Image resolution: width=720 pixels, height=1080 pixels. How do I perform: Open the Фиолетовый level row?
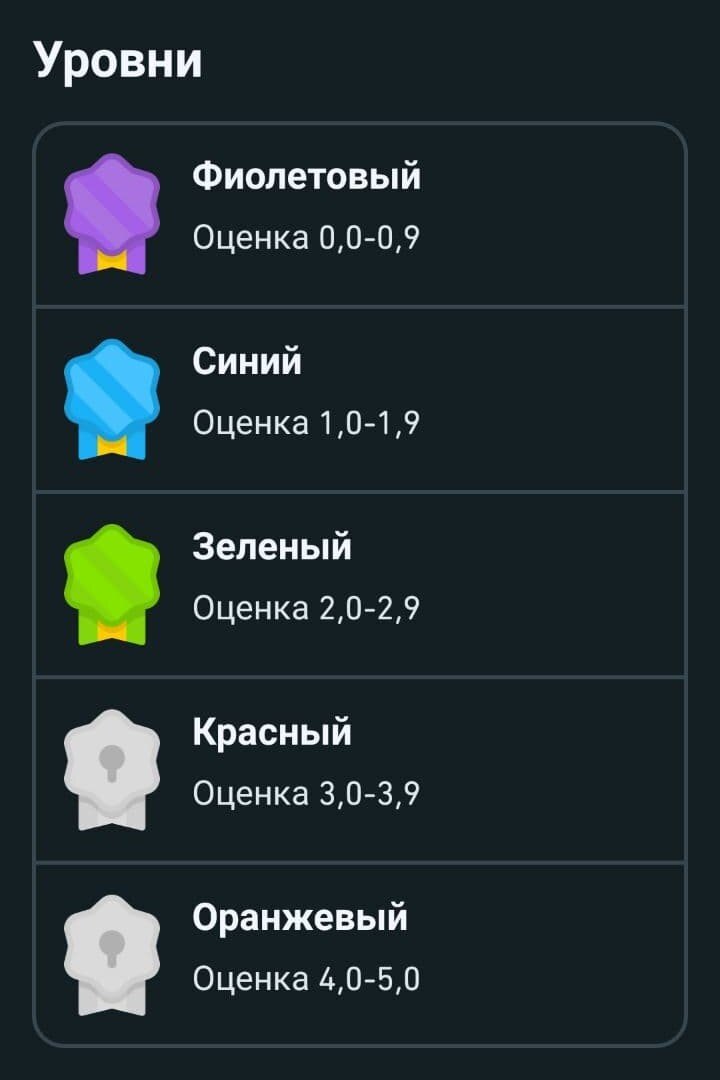tap(360, 210)
